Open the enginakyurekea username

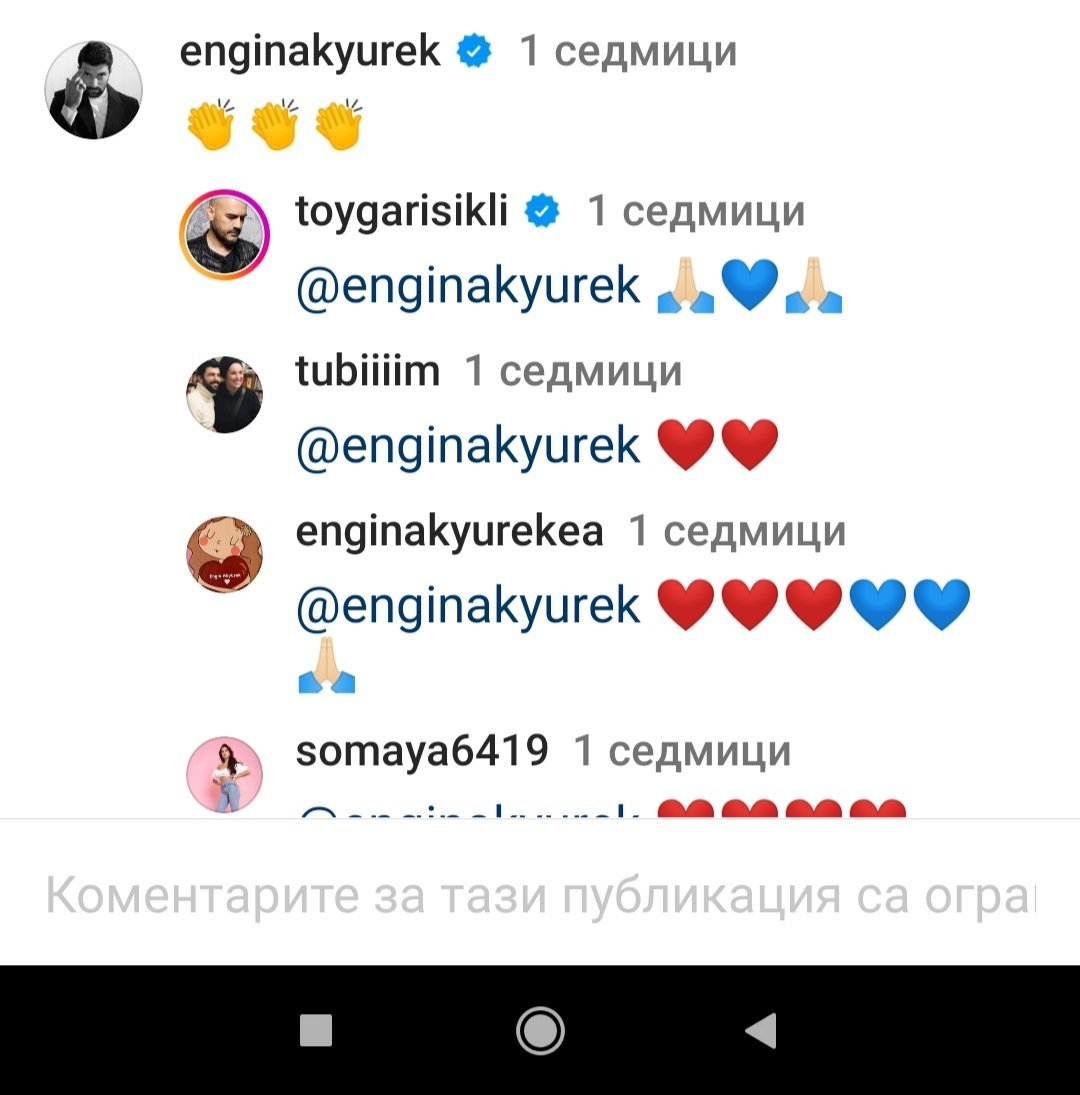pos(450,531)
